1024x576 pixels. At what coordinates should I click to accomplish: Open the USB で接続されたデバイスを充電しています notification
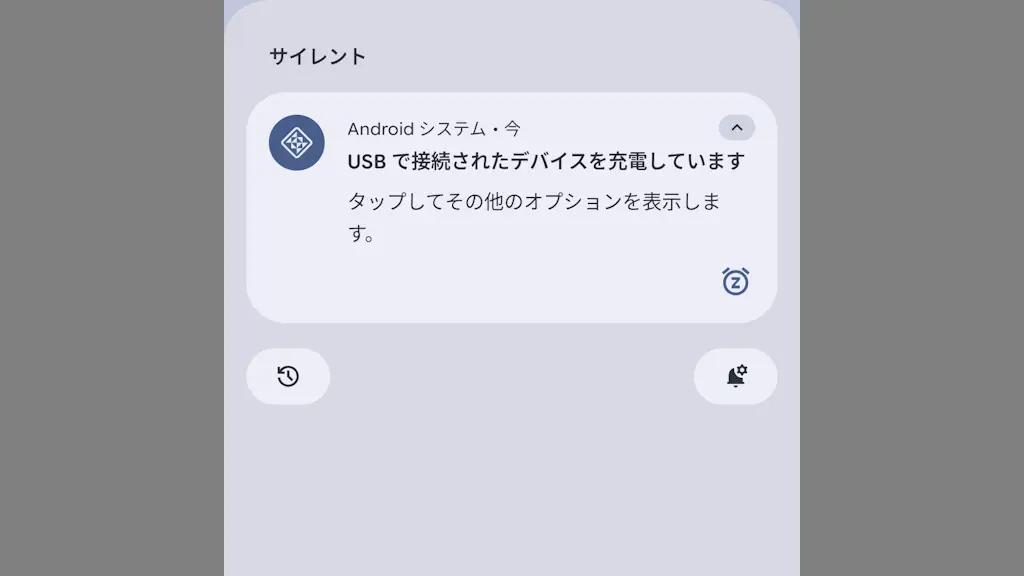click(x=545, y=161)
